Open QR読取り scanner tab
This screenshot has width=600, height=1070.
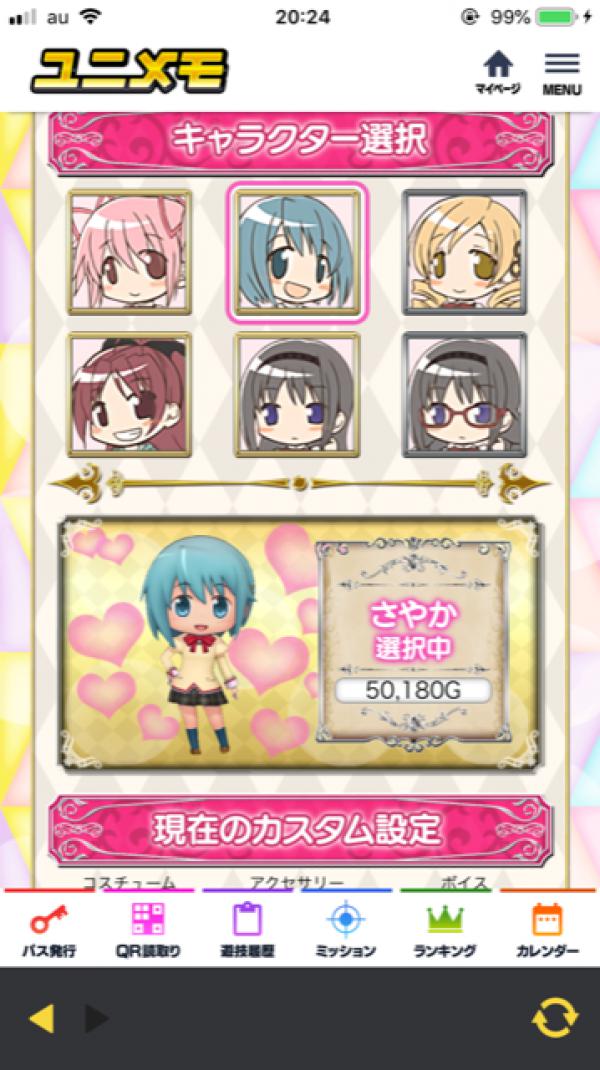click(x=148, y=929)
